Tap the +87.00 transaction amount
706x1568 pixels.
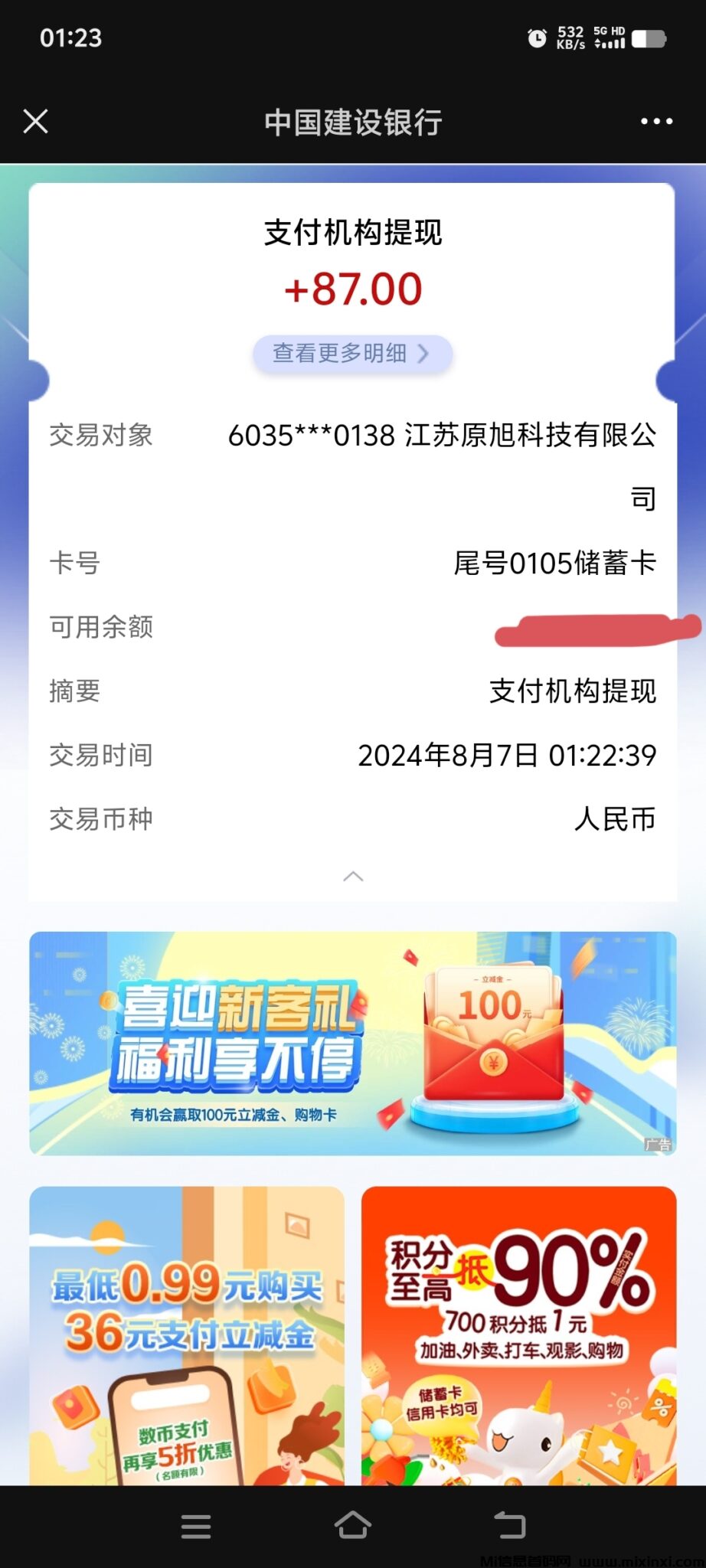352,289
